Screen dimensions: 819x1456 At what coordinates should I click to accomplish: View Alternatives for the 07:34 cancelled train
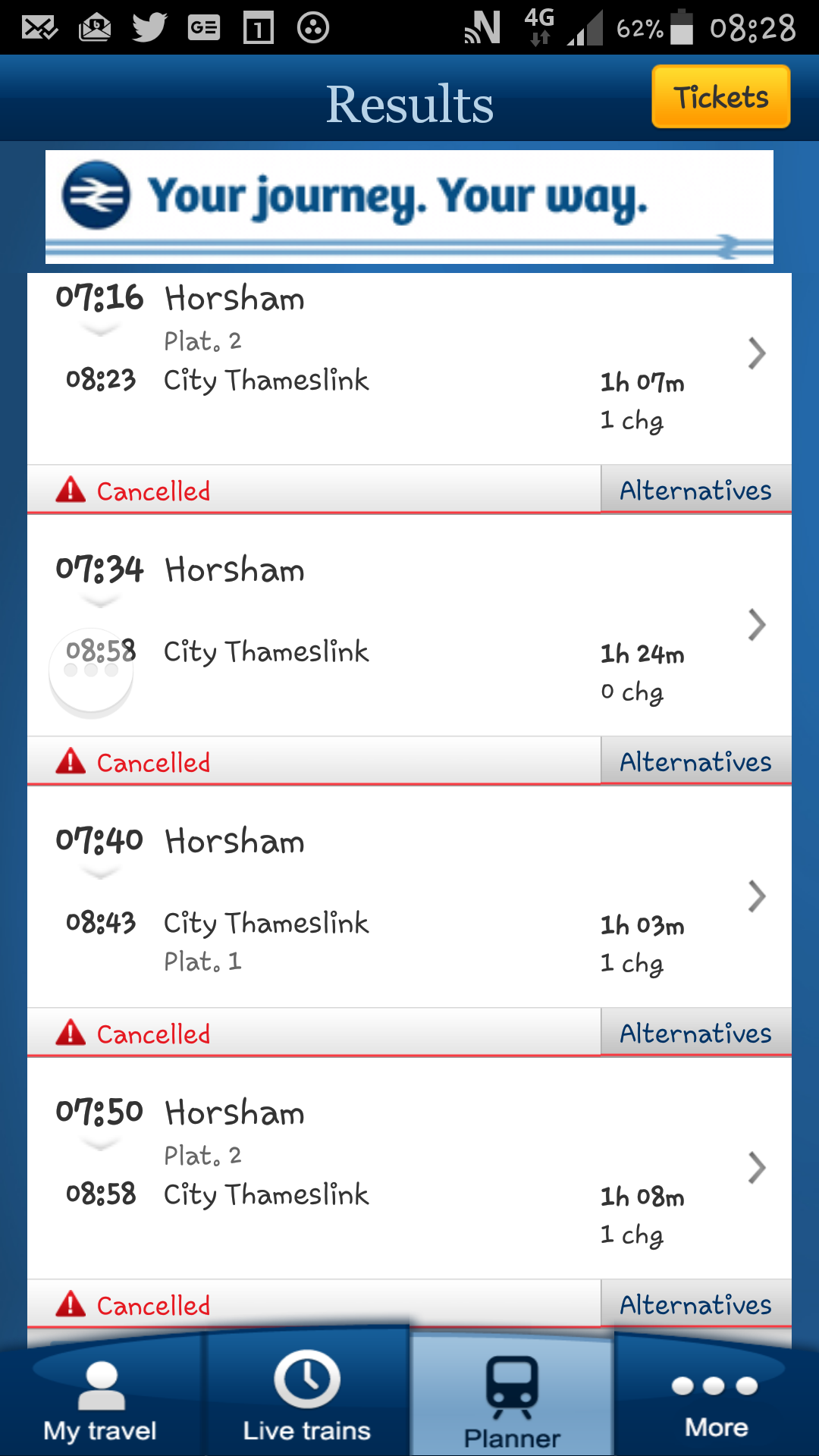(x=696, y=761)
